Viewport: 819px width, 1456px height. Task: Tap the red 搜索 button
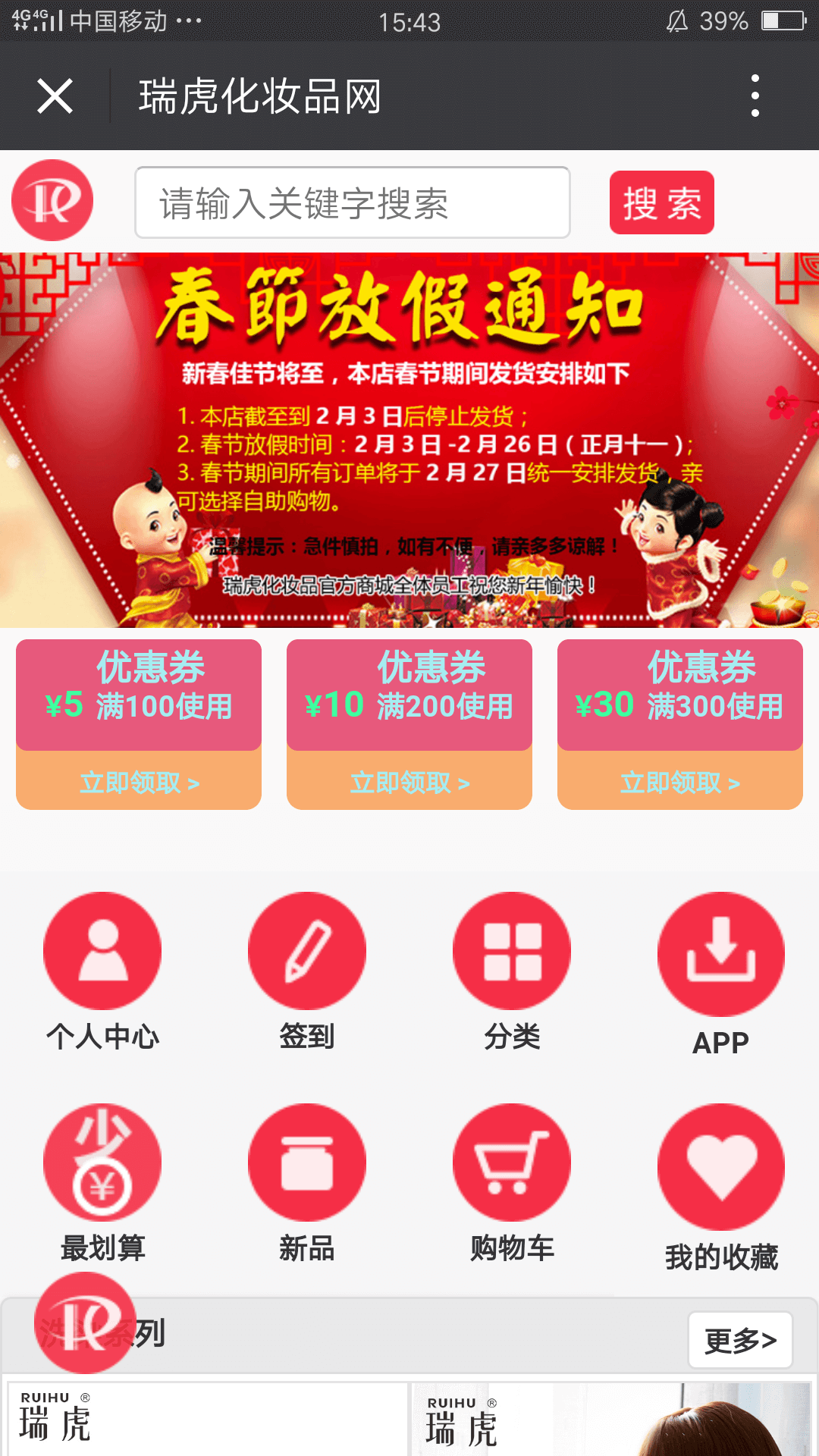point(661,202)
